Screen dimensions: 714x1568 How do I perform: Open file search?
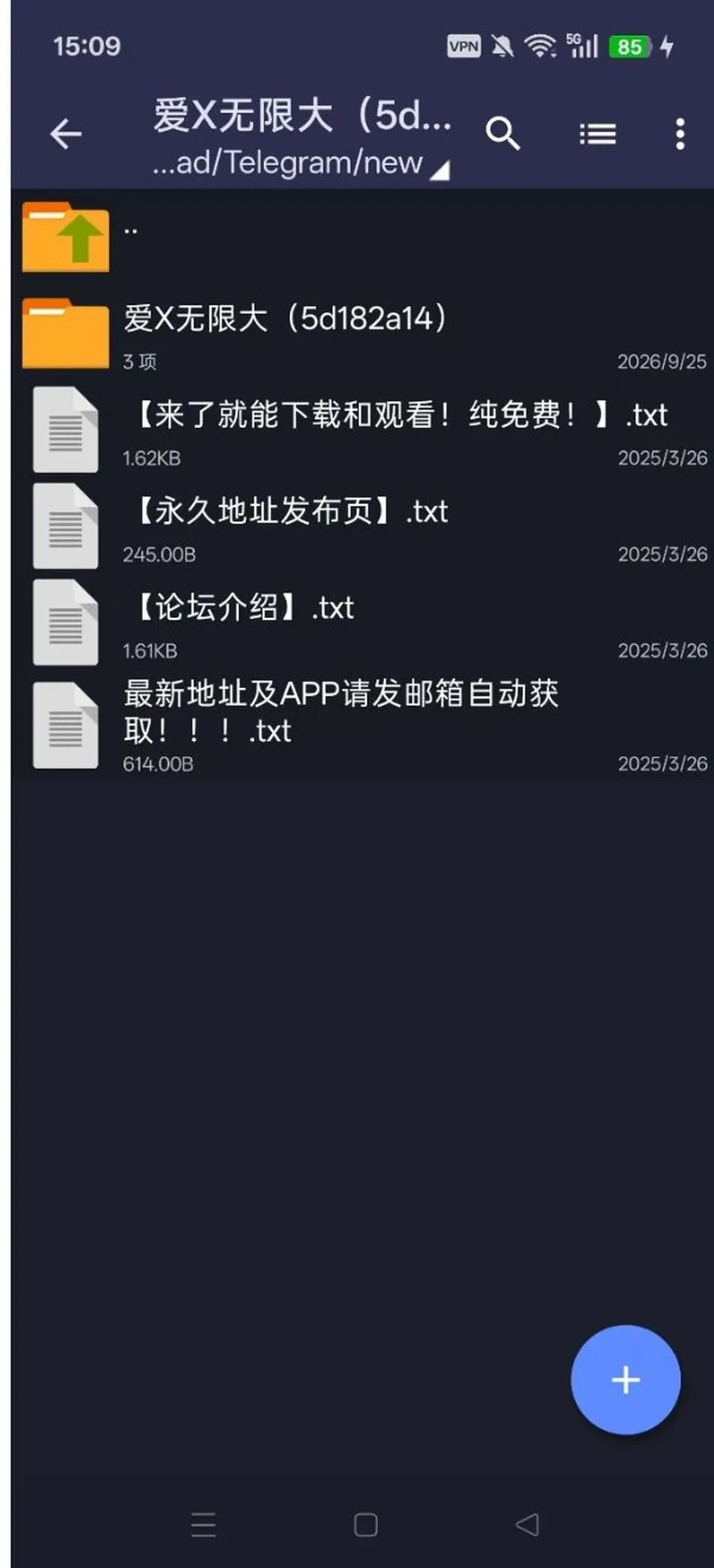[503, 135]
